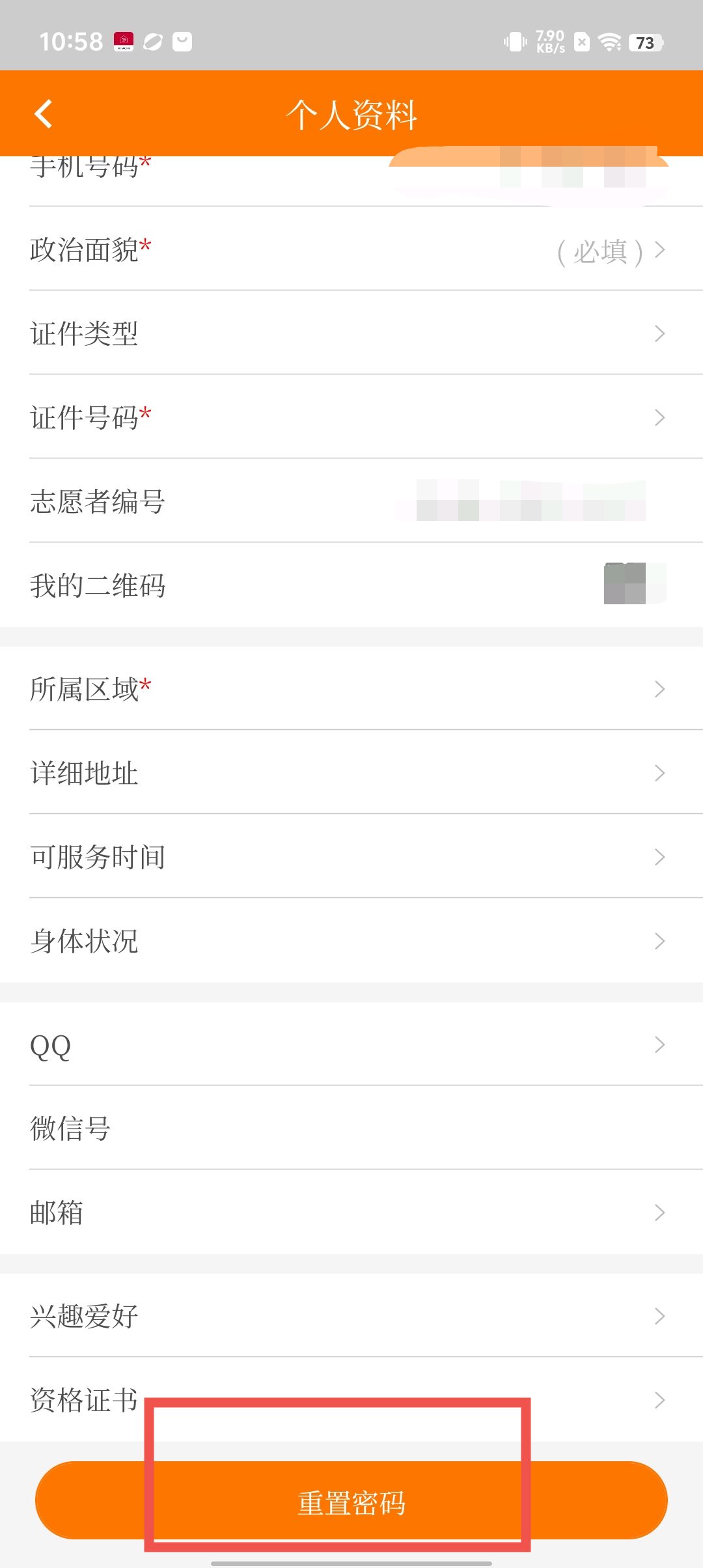View 我的二维码
This screenshot has height=1568, width=703.
tap(351, 585)
